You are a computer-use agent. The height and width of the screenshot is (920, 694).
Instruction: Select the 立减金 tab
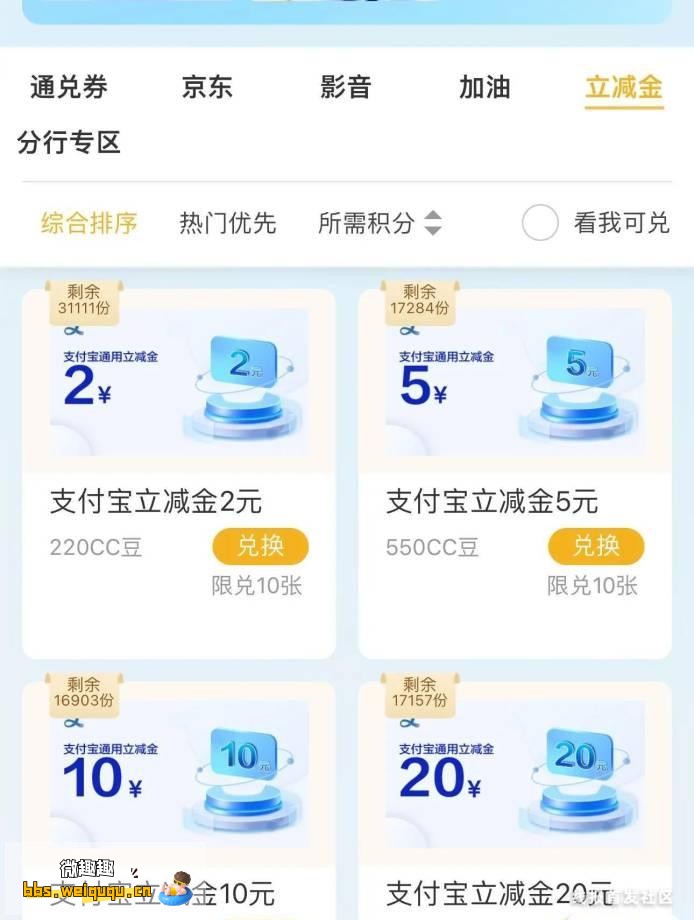coord(624,87)
